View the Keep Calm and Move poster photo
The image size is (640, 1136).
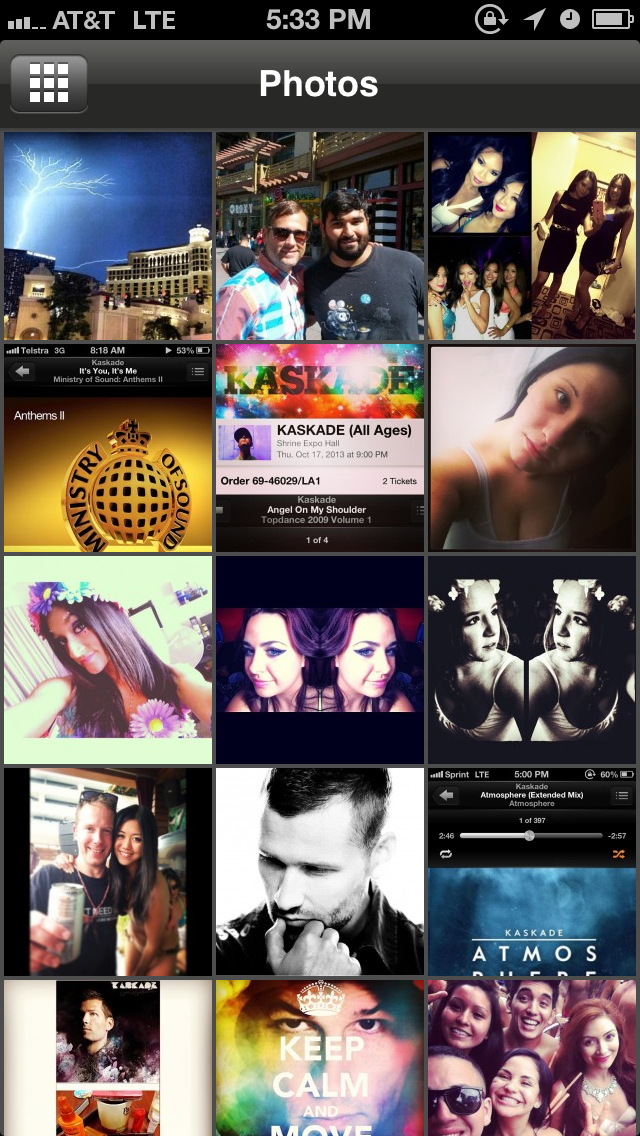pyautogui.click(x=320, y=1058)
